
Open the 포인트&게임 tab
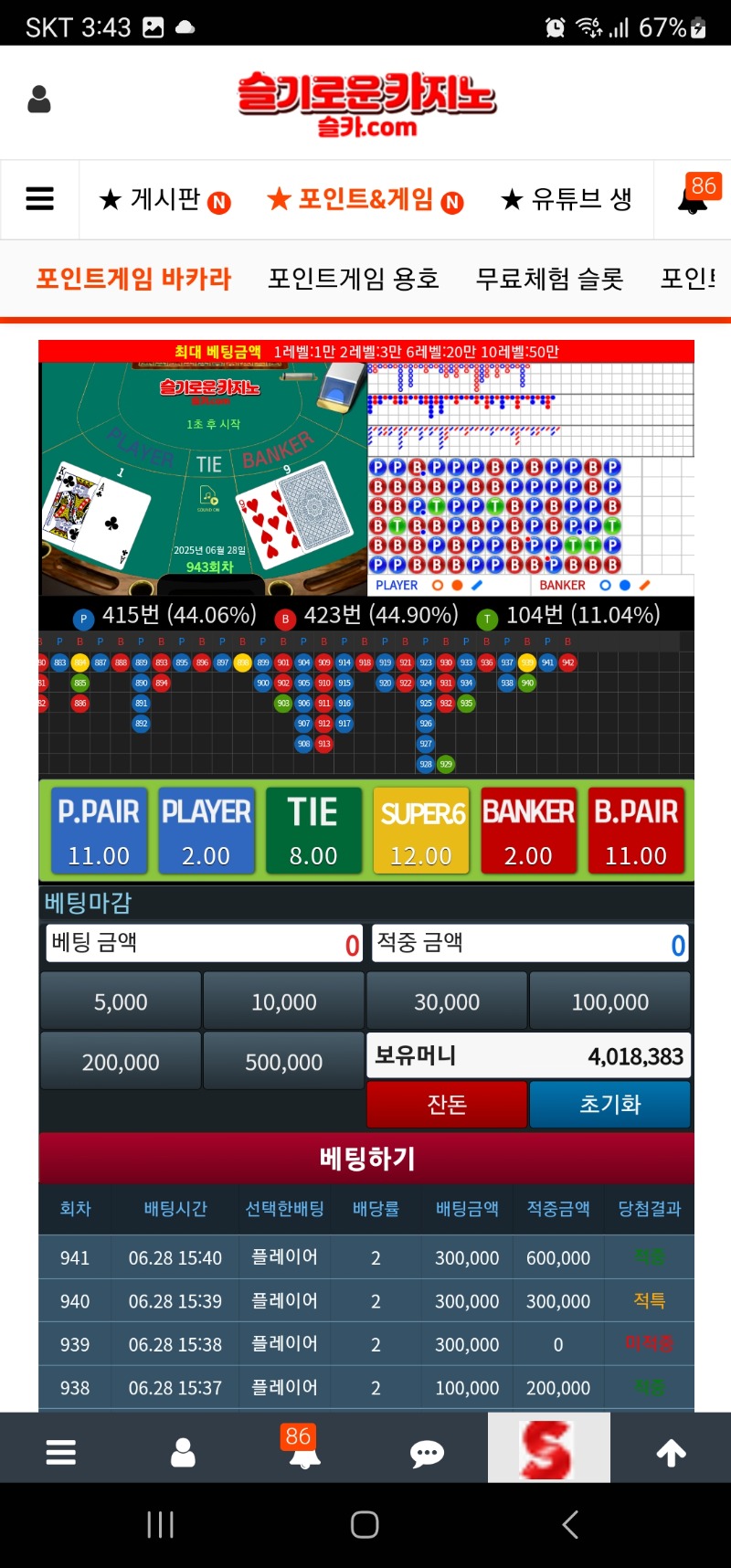coord(365,199)
